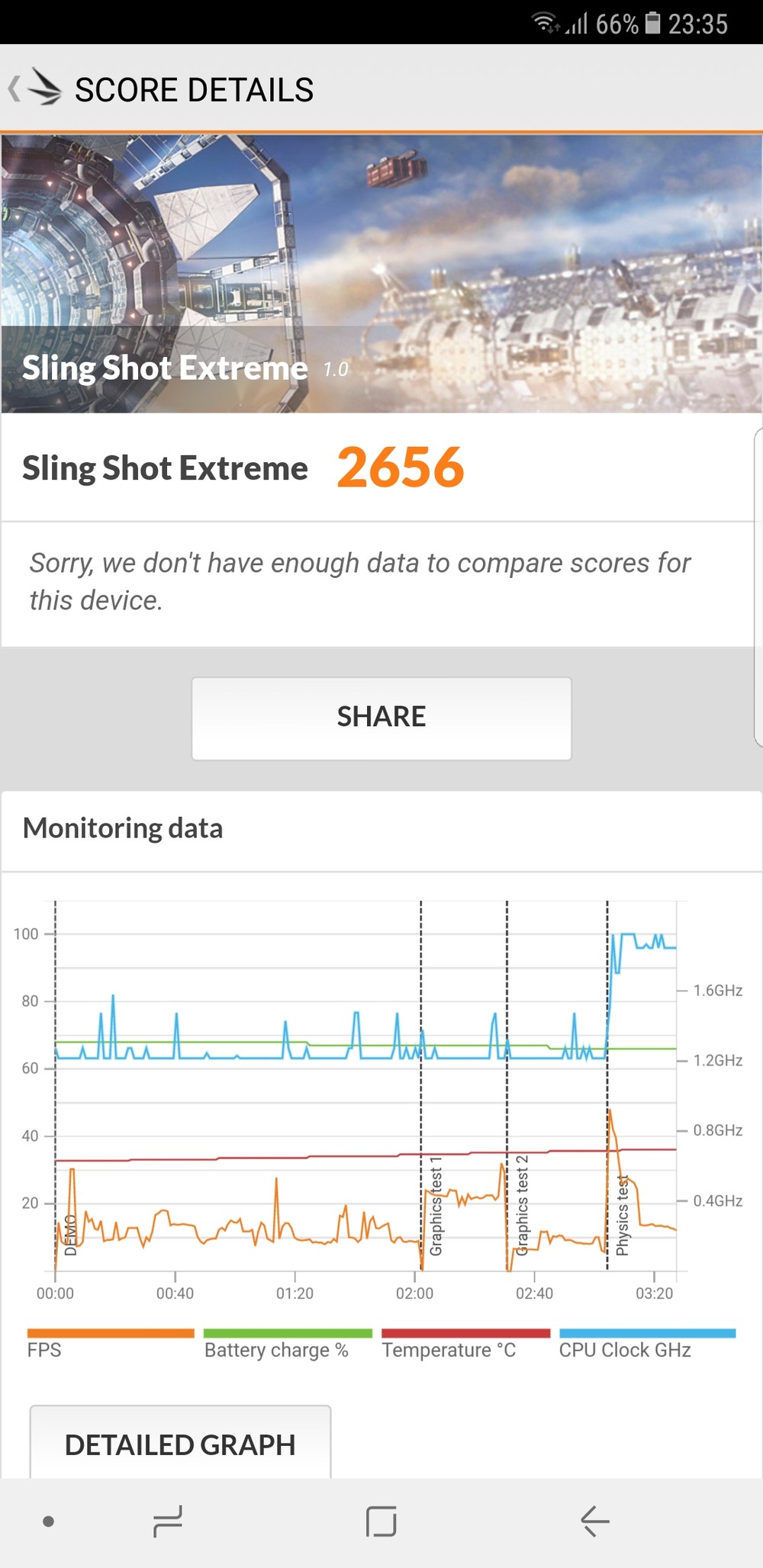The height and width of the screenshot is (1568, 763).
Task: Tap the system back button
Action: click(x=594, y=1521)
